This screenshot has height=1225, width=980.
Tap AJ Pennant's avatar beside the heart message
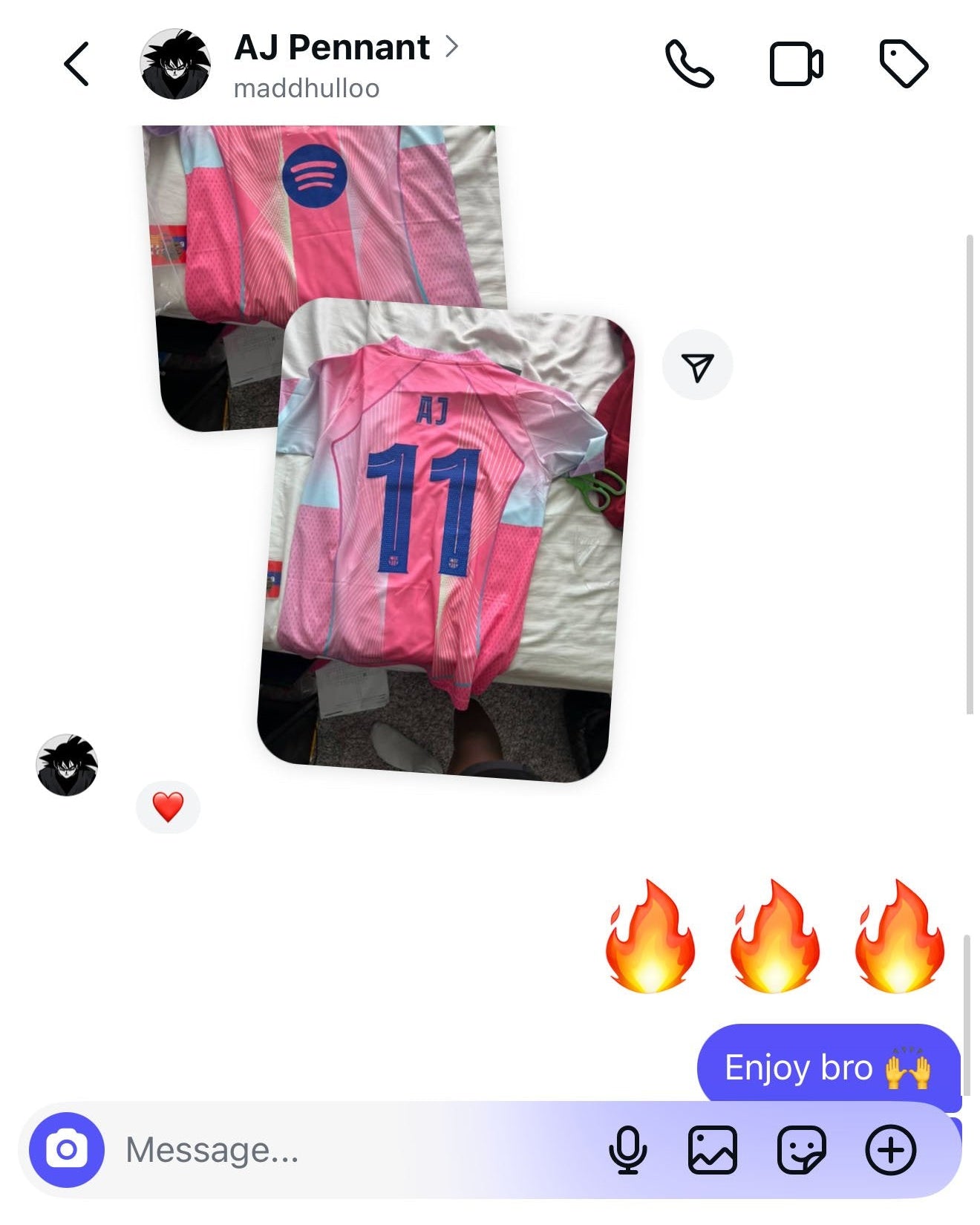pos(67,765)
